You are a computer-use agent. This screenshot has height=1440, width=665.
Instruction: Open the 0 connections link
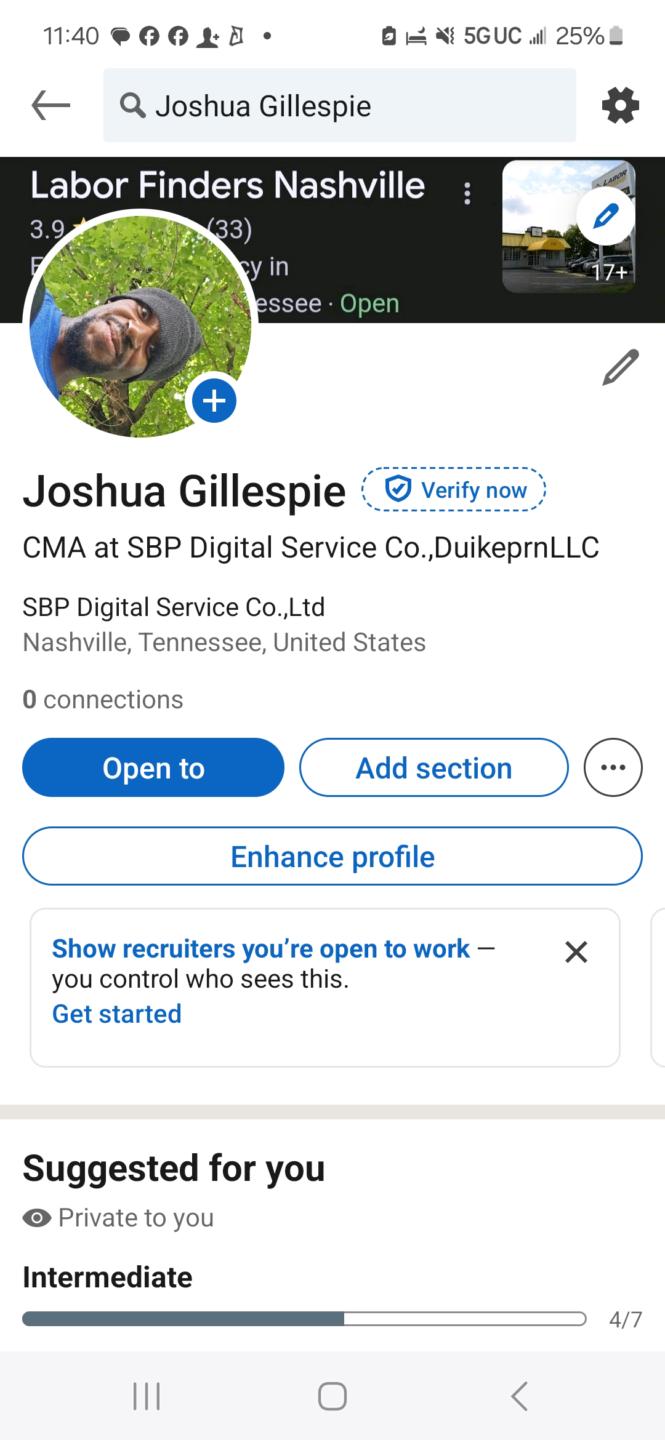[103, 699]
